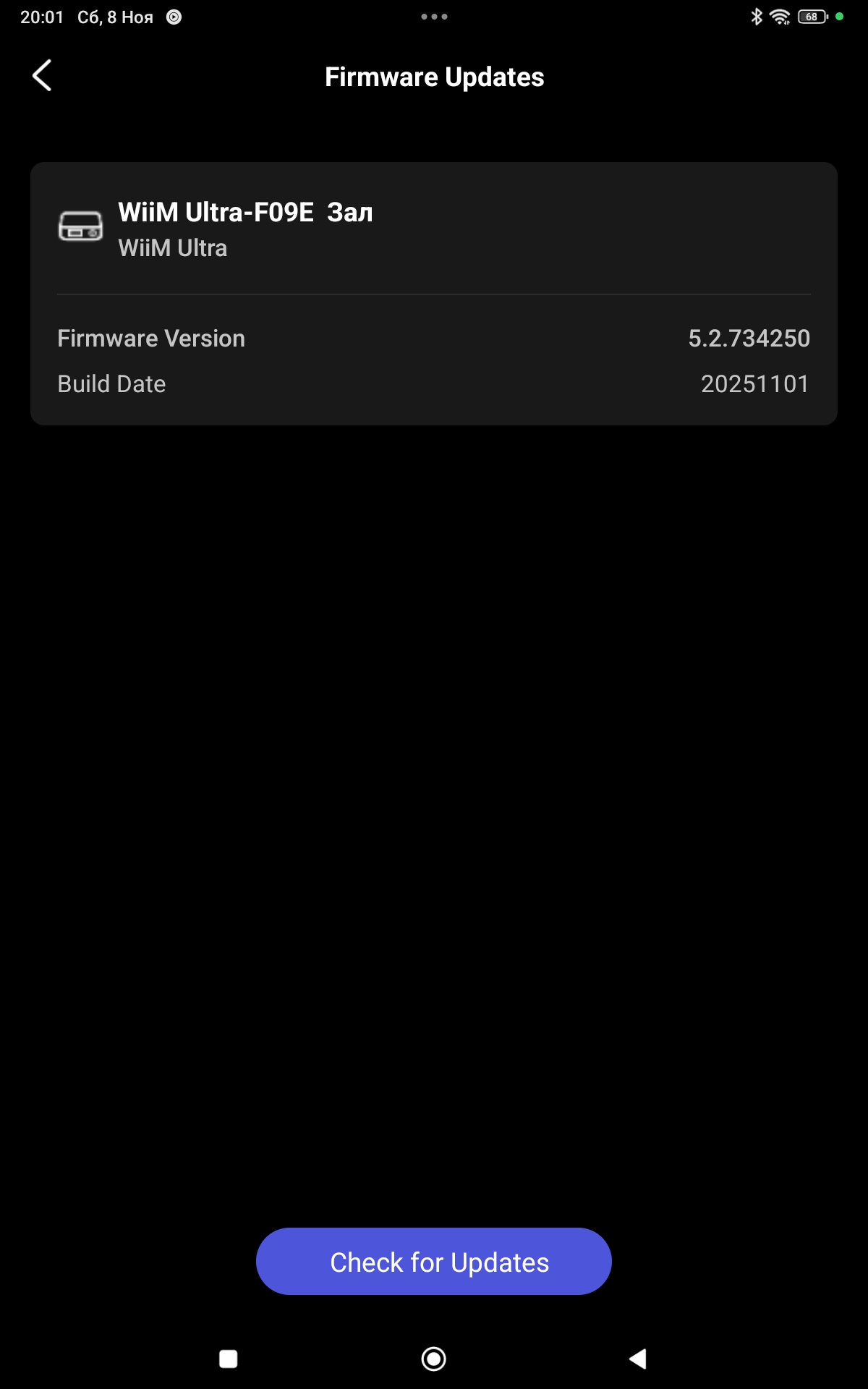
Task: Open the system recent apps view
Action: 229,1359
